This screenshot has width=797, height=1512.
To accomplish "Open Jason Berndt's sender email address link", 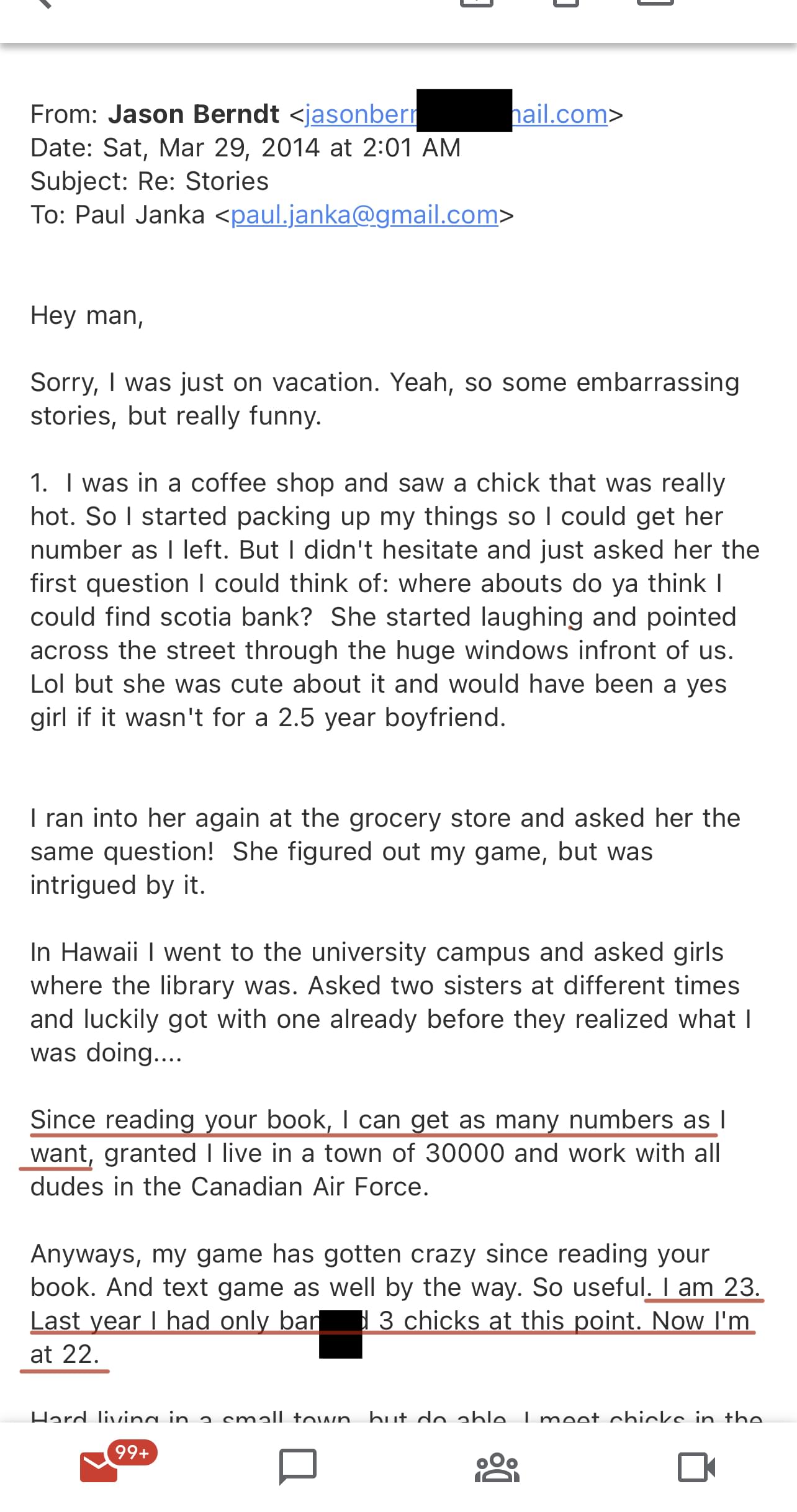I will (x=361, y=114).
